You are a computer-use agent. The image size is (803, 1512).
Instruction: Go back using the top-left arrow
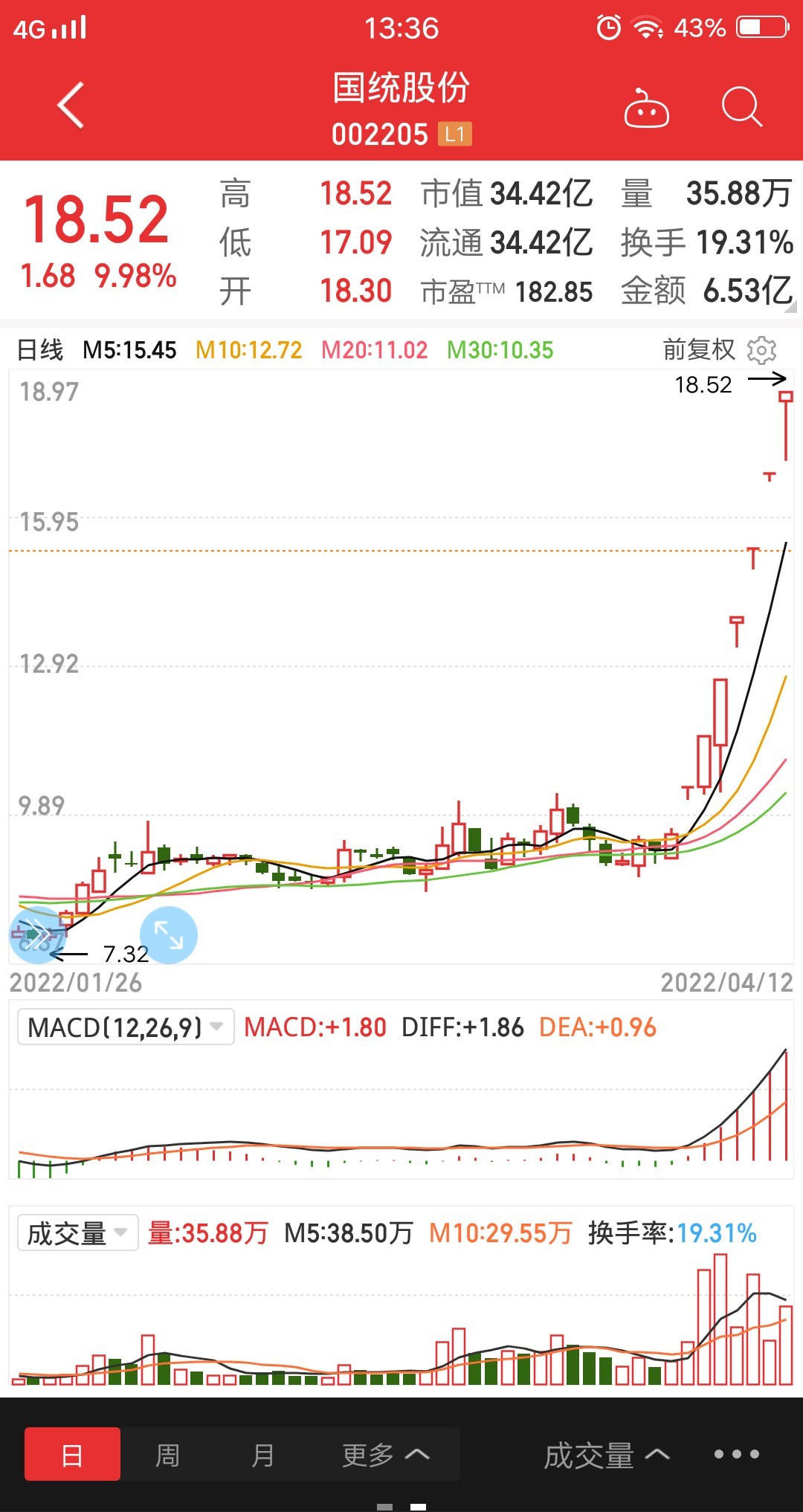pyautogui.click(x=71, y=106)
